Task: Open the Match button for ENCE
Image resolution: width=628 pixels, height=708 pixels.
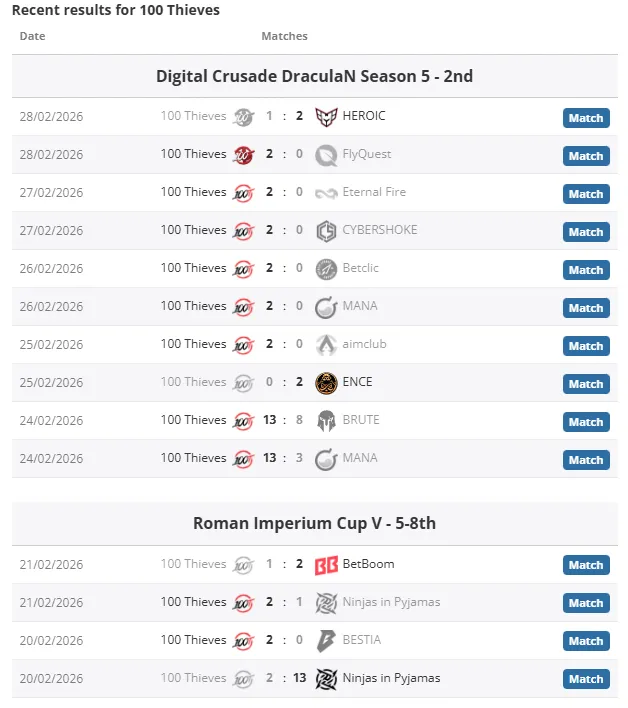Action: [x=585, y=384]
